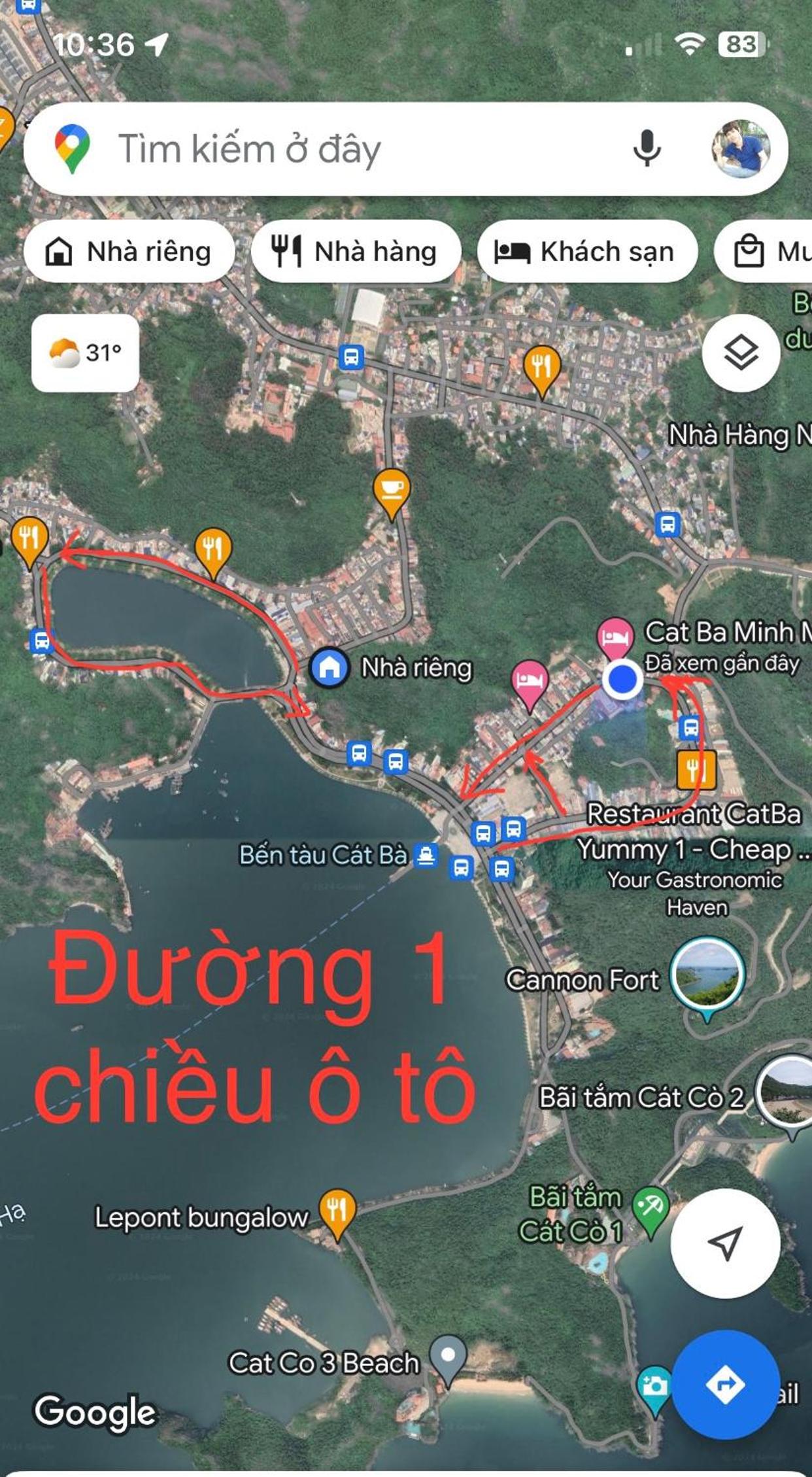Open the Cat Co 3 Beach pin
Viewport: 812px width, 1477px height.
point(448,1355)
